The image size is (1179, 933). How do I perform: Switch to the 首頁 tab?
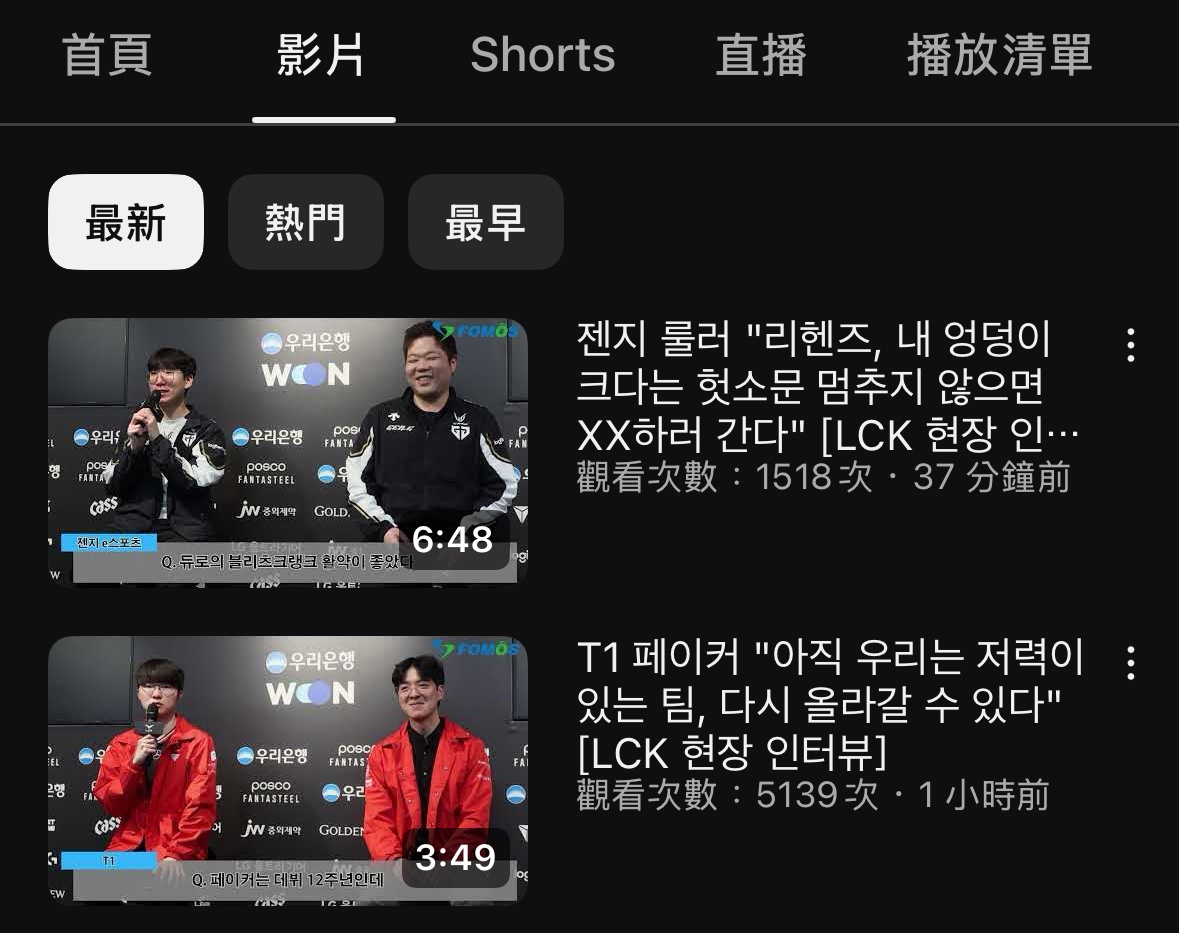(107, 55)
